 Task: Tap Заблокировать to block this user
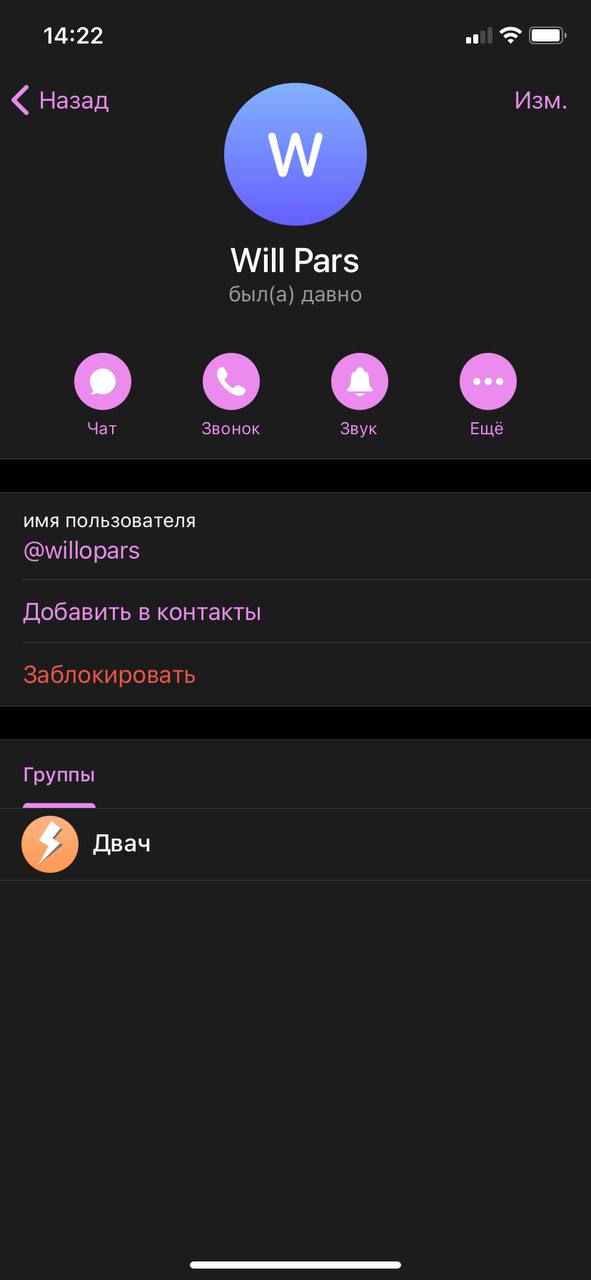295,675
